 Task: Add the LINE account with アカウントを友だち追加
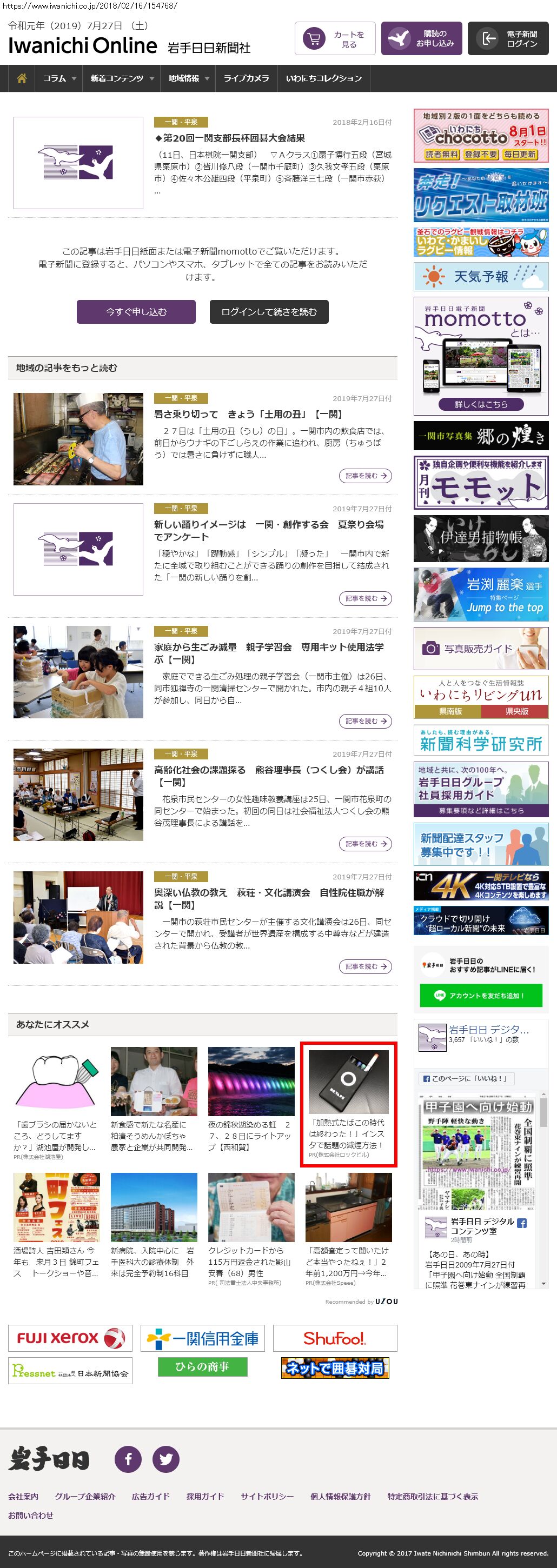(x=480, y=996)
